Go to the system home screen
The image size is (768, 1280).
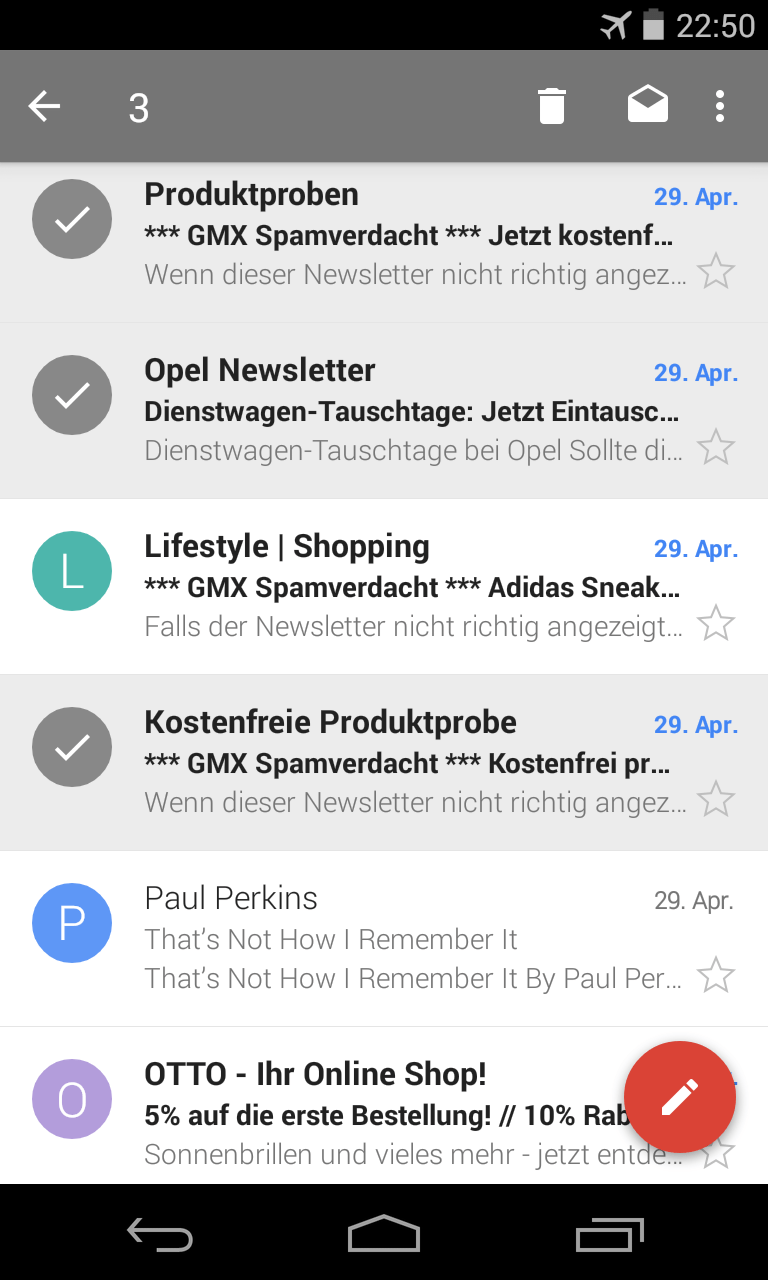pyautogui.click(x=384, y=1234)
